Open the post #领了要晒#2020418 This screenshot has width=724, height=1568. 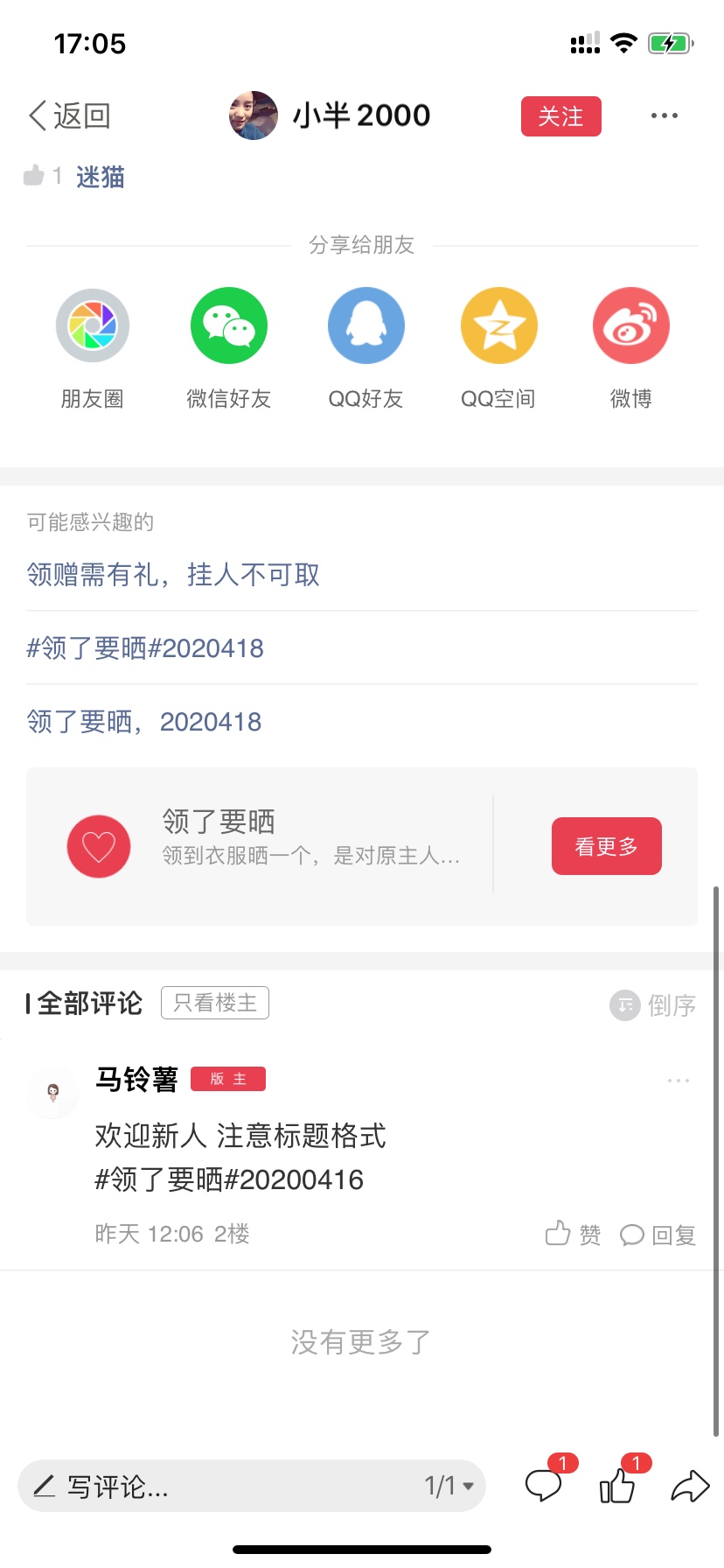click(145, 648)
